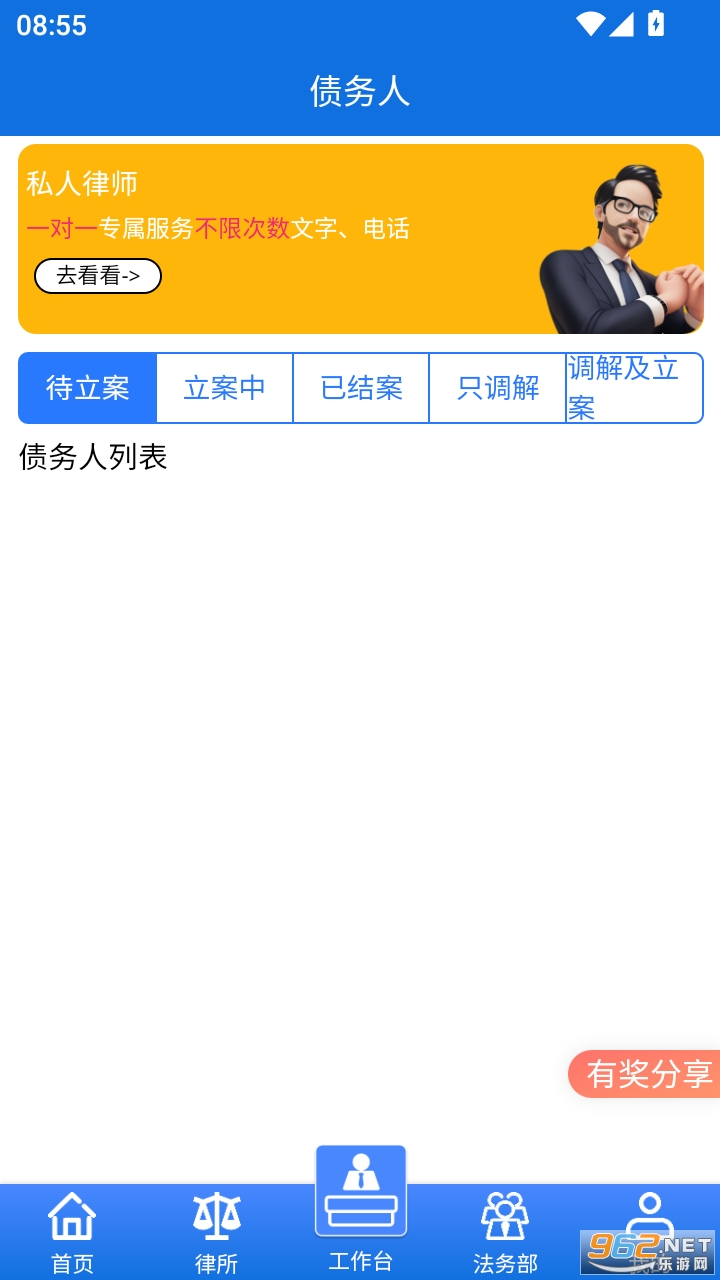The image size is (720, 1280).
Task: Tap the battery charging status icon
Action: (x=655, y=25)
